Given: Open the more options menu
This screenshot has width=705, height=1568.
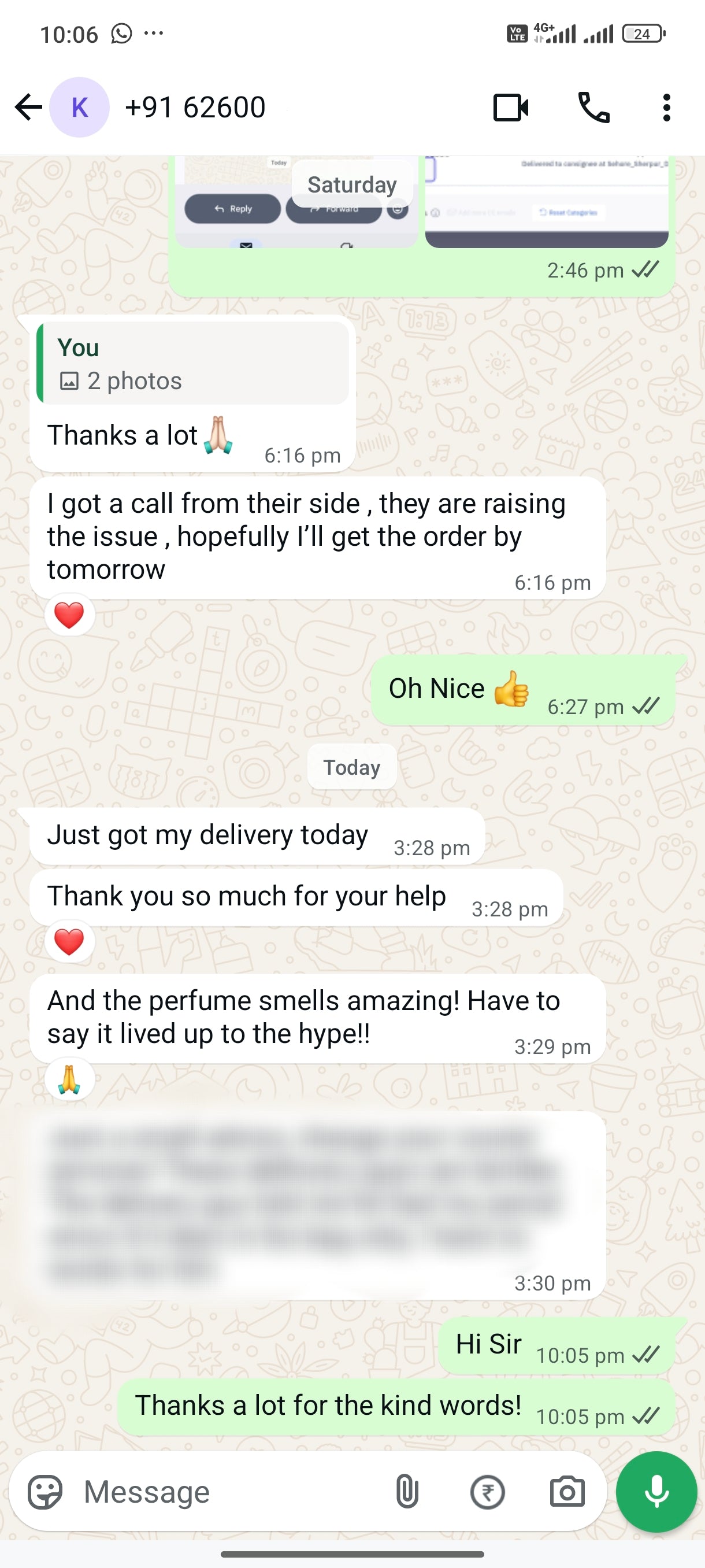Looking at the screenshot, I should [x=667, y=108].
